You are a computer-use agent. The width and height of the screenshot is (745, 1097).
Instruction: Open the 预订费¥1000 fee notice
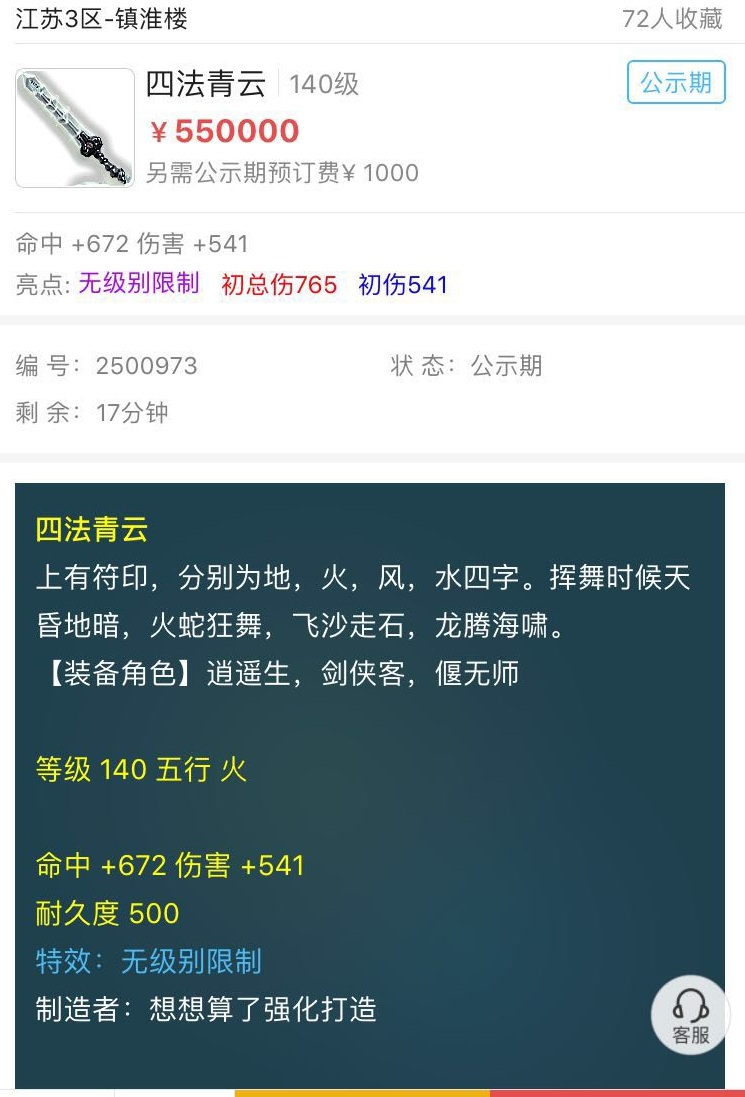click(x=280, y=171)
